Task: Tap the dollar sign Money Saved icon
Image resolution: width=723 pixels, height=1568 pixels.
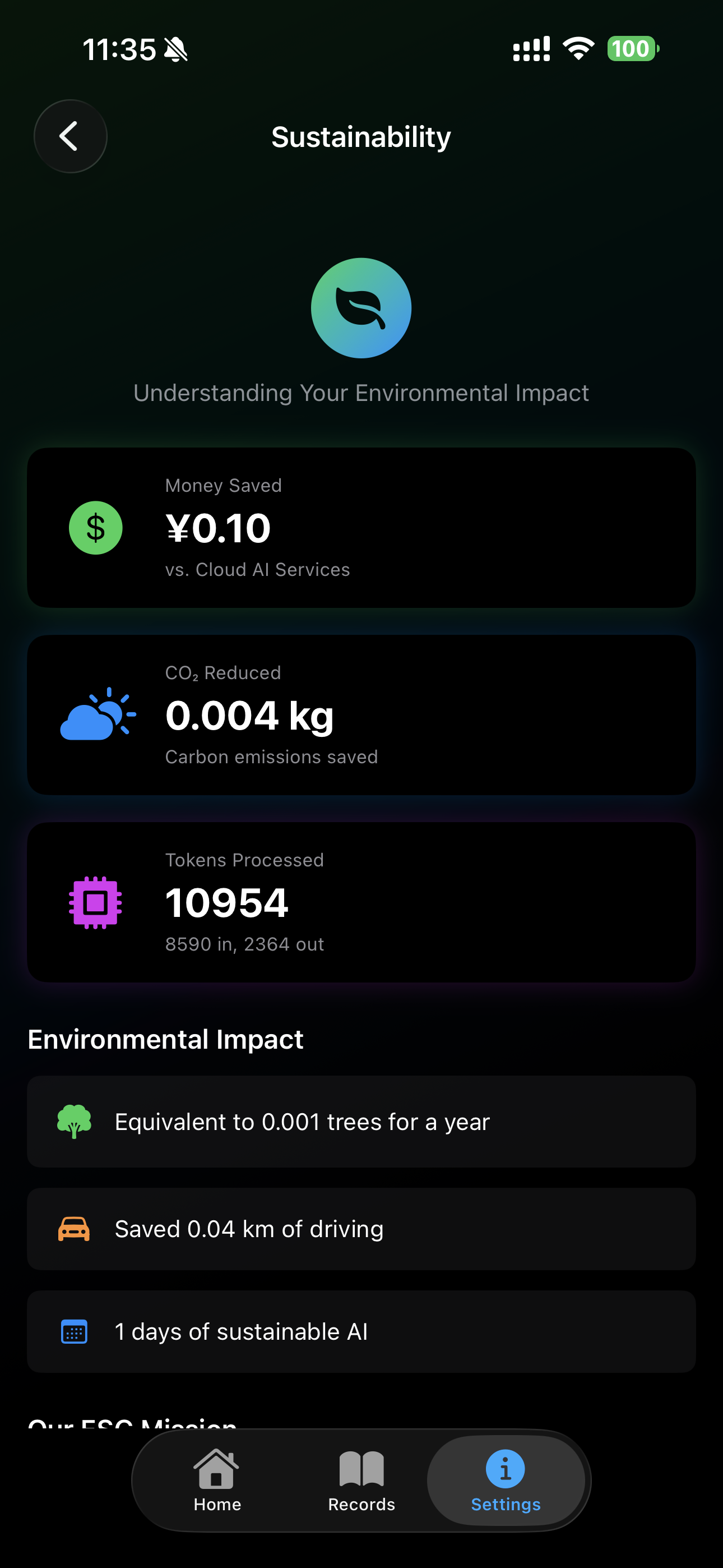Action: [95, 528]
